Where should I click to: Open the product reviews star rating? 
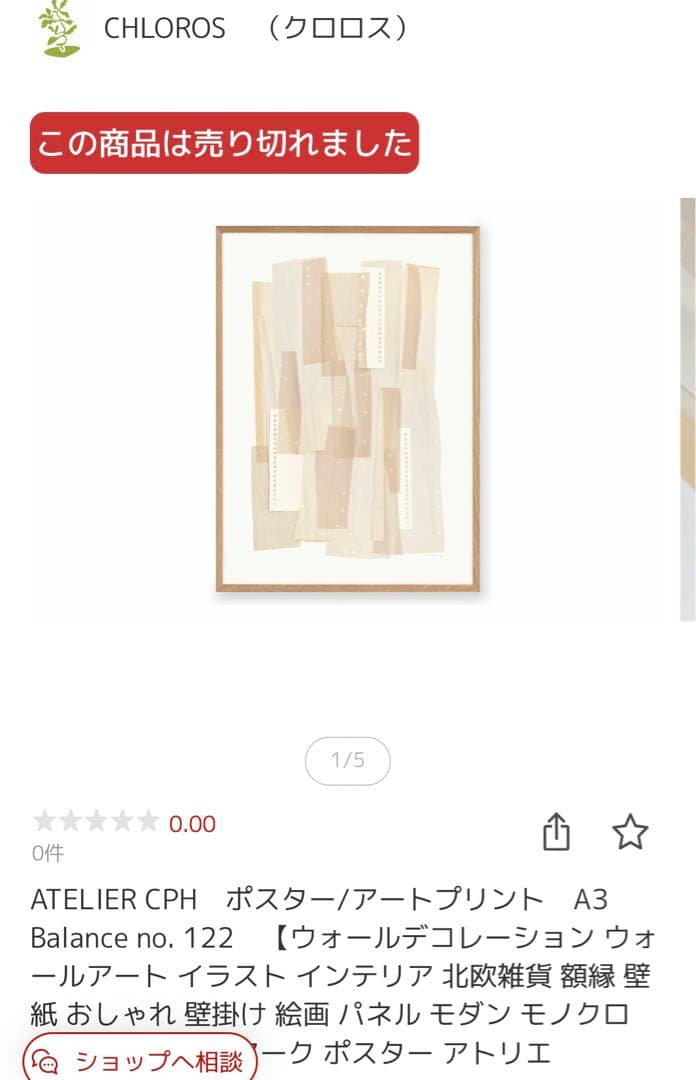[96, 822]
